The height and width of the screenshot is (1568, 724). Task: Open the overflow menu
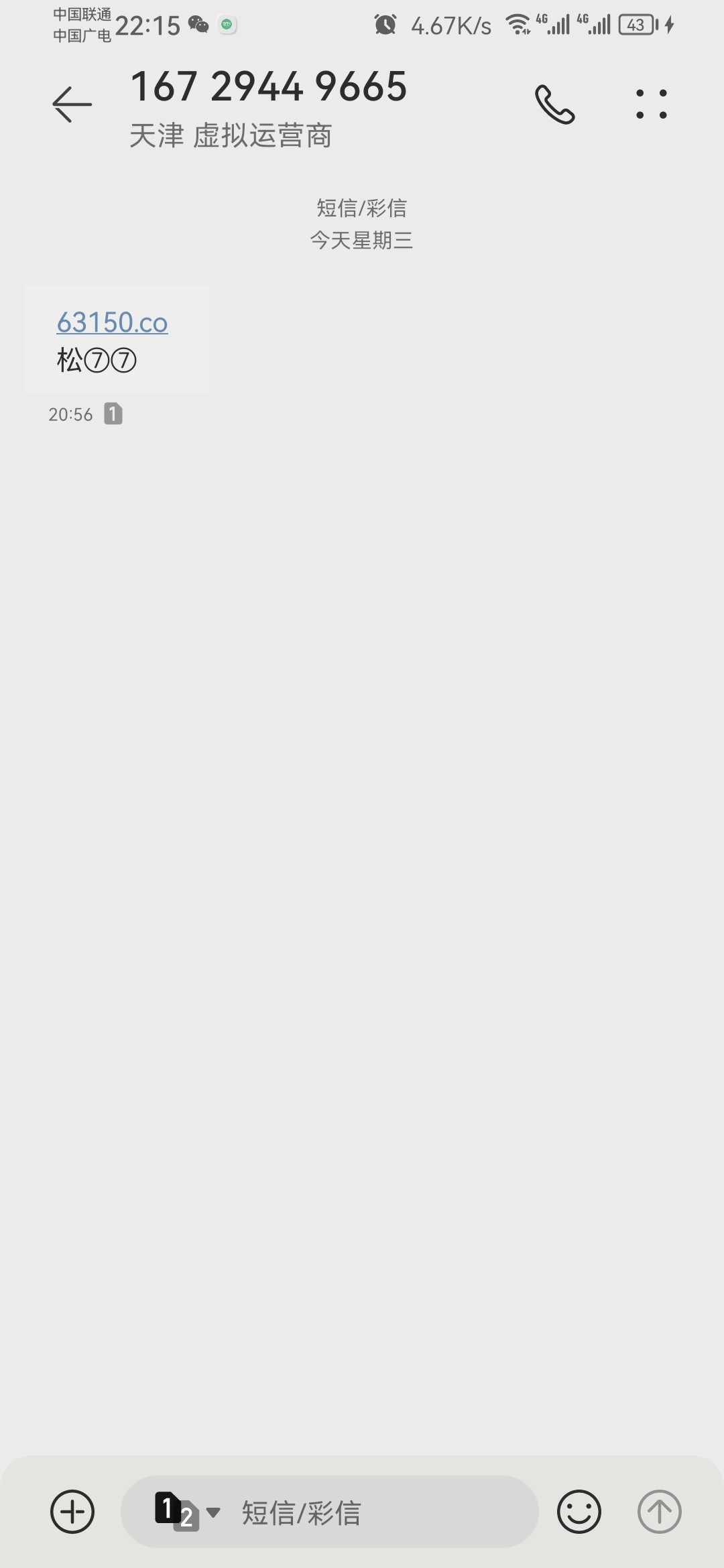click(x=651, y=105)
